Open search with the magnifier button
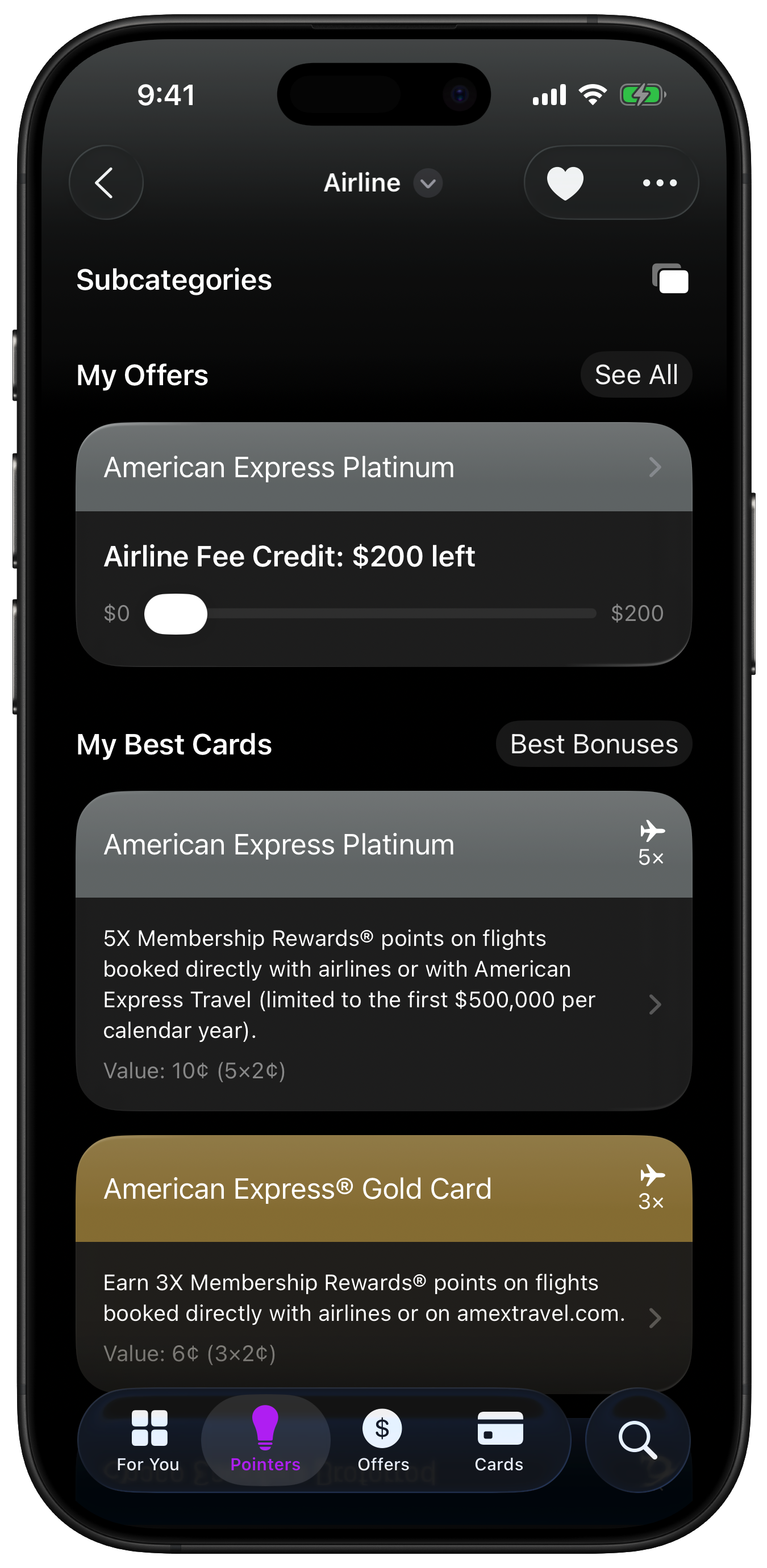Viewport: 767px width, 1568px height. click(637, 1440)
